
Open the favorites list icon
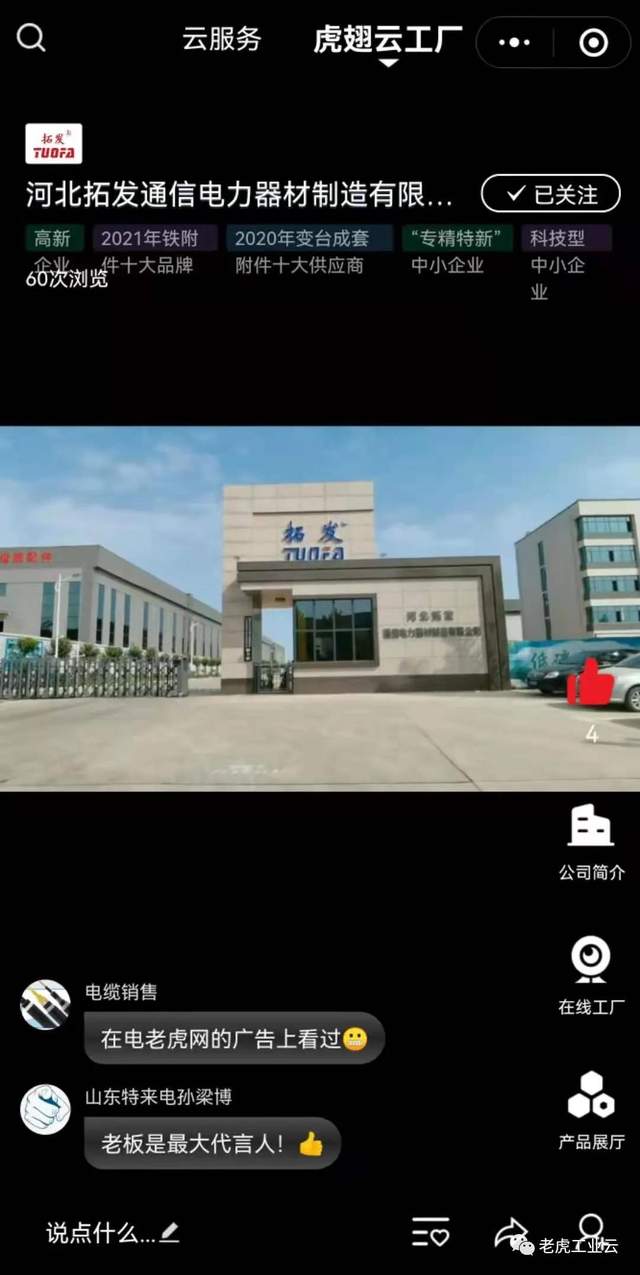[431, 1232]
